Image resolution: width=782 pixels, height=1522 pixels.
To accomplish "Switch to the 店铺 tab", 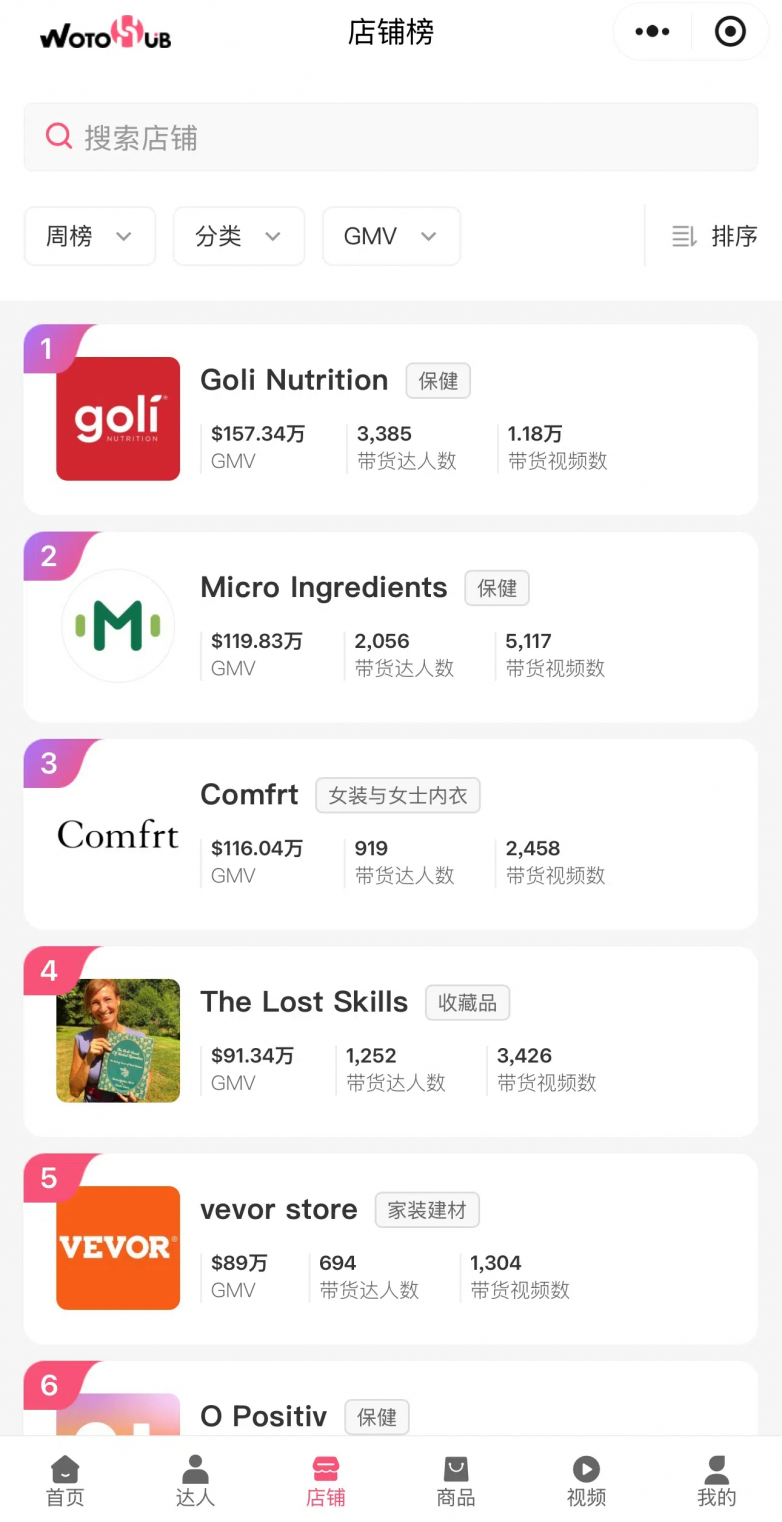I will tap(324, 1480).
